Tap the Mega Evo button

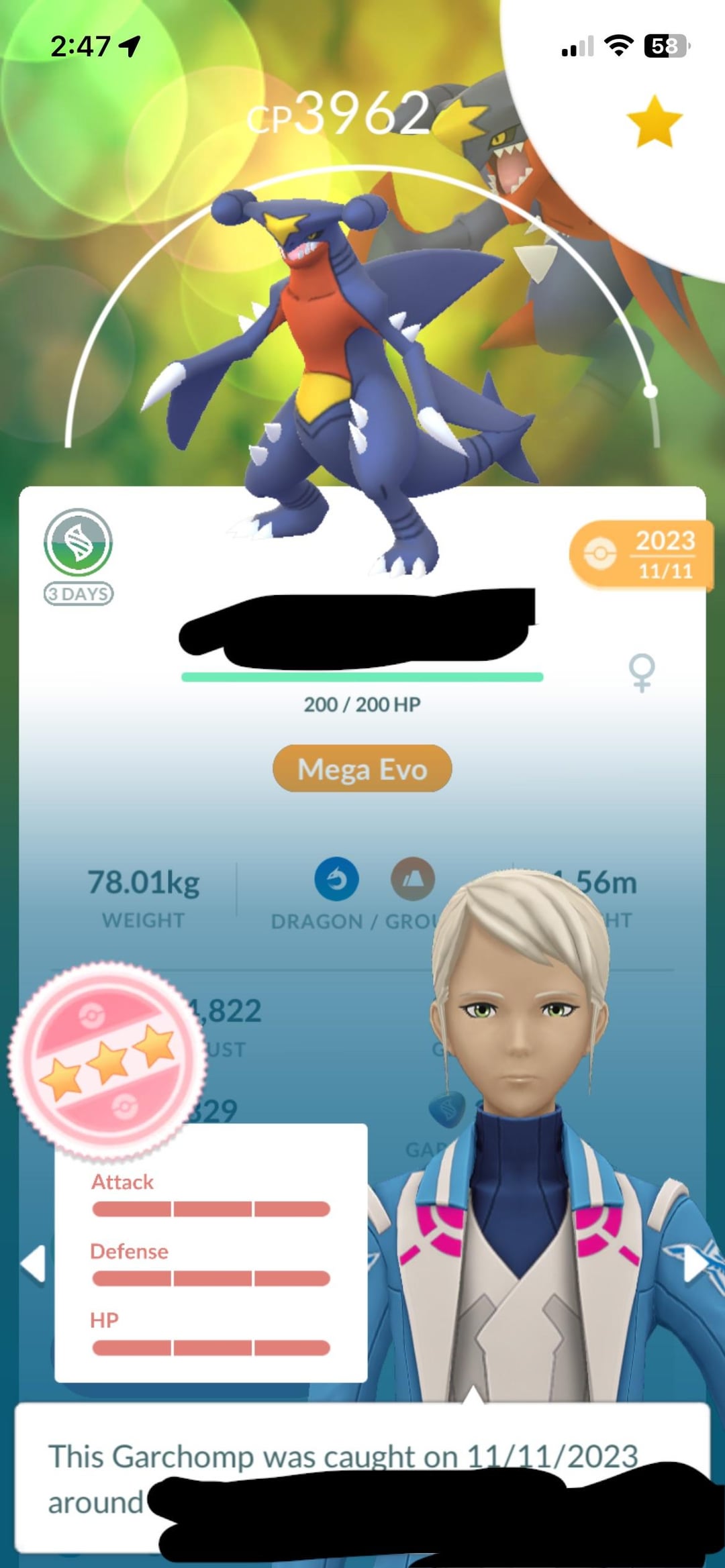tap(362, 769)
